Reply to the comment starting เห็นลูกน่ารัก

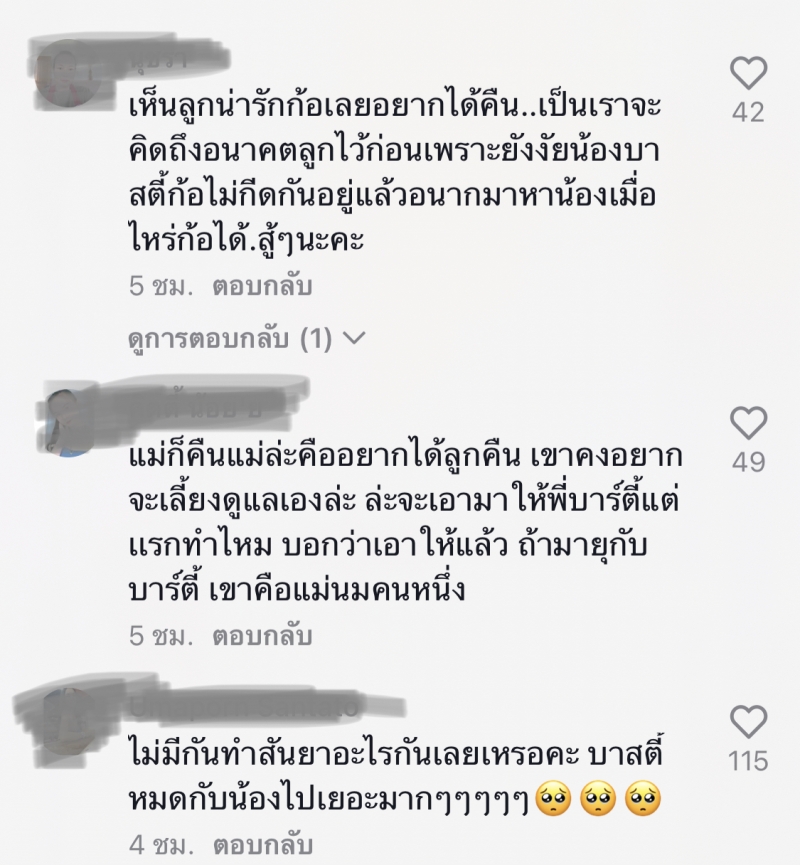pos(262,286)
